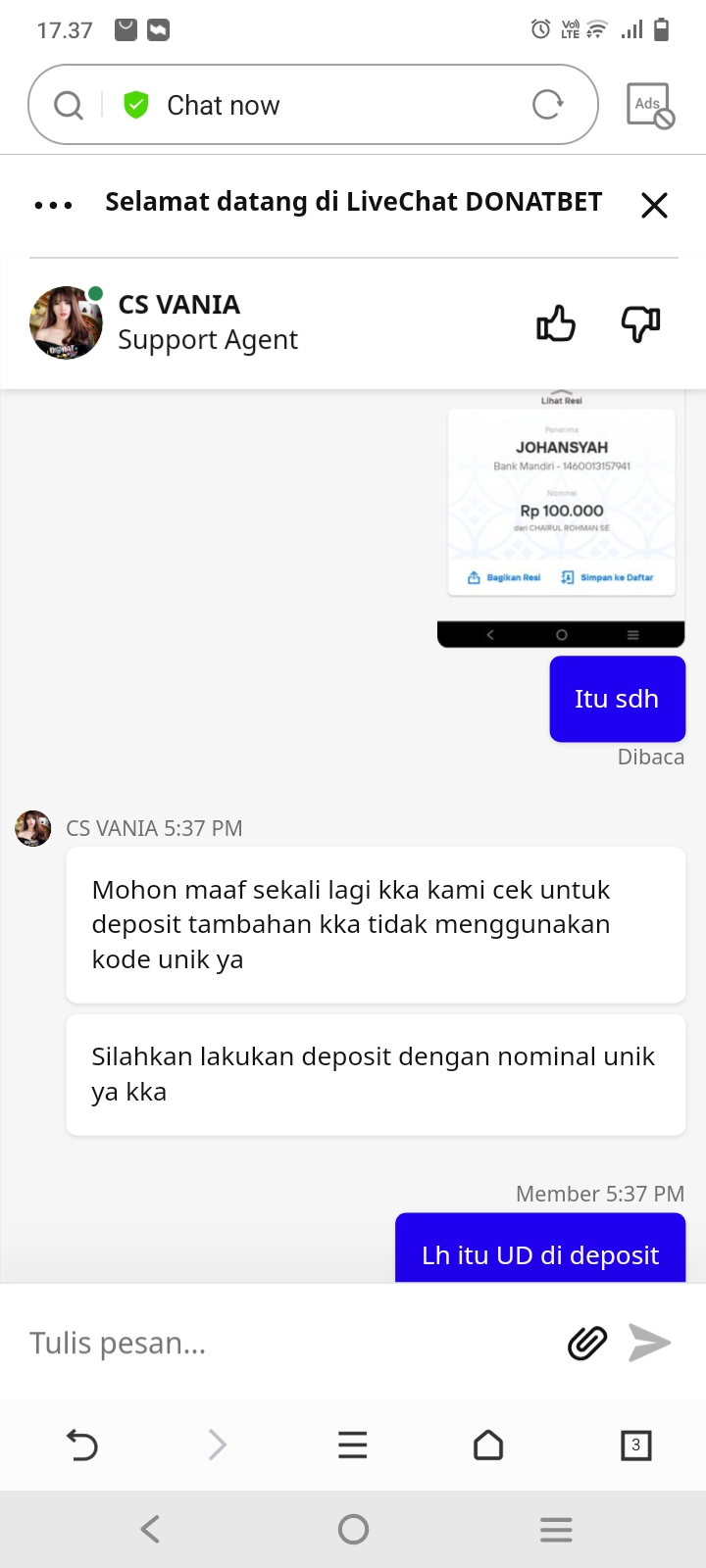The height and width of the screenshot is (1568, 706).
Task: Go to the browser home page
Action: click(487, 1445)
